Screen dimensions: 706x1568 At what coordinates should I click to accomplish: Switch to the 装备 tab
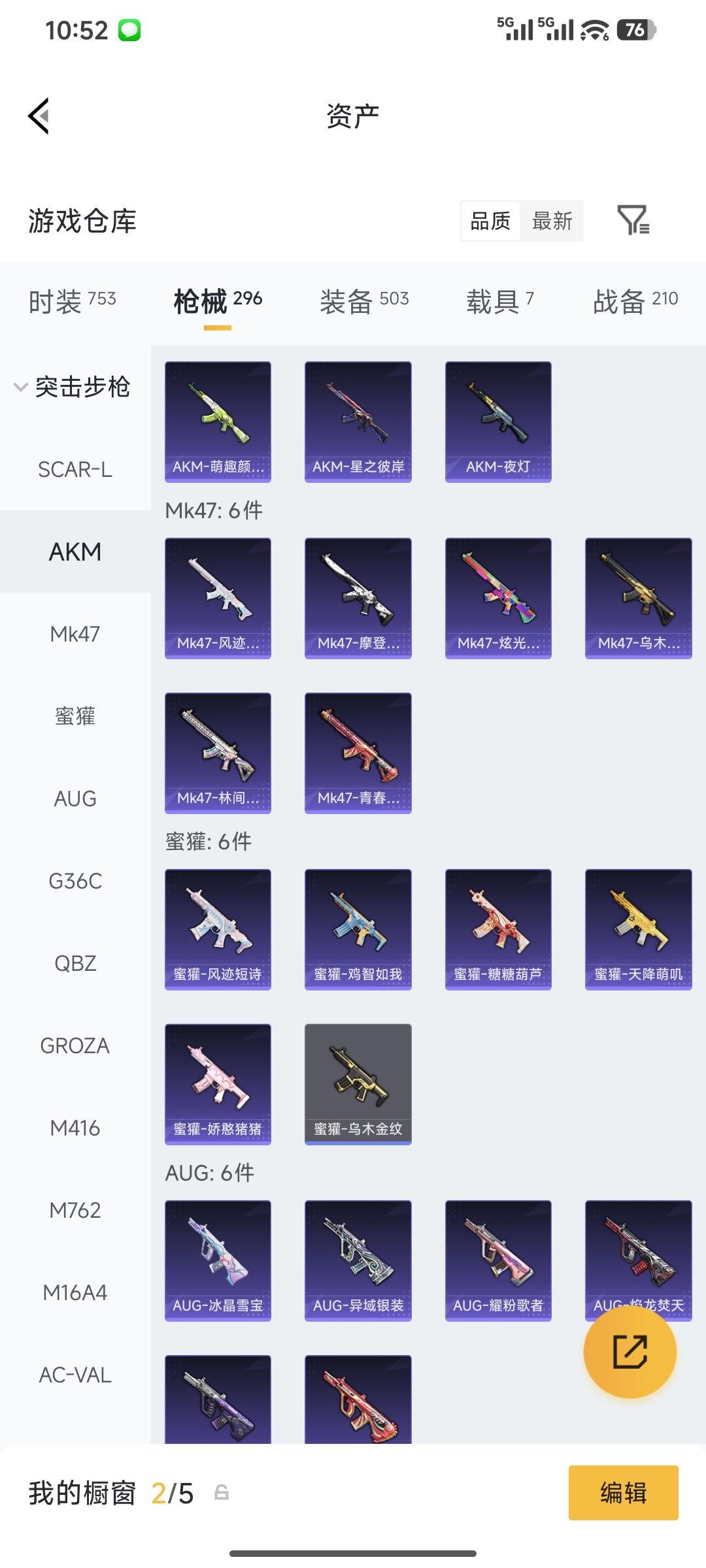tap(364, 301)
